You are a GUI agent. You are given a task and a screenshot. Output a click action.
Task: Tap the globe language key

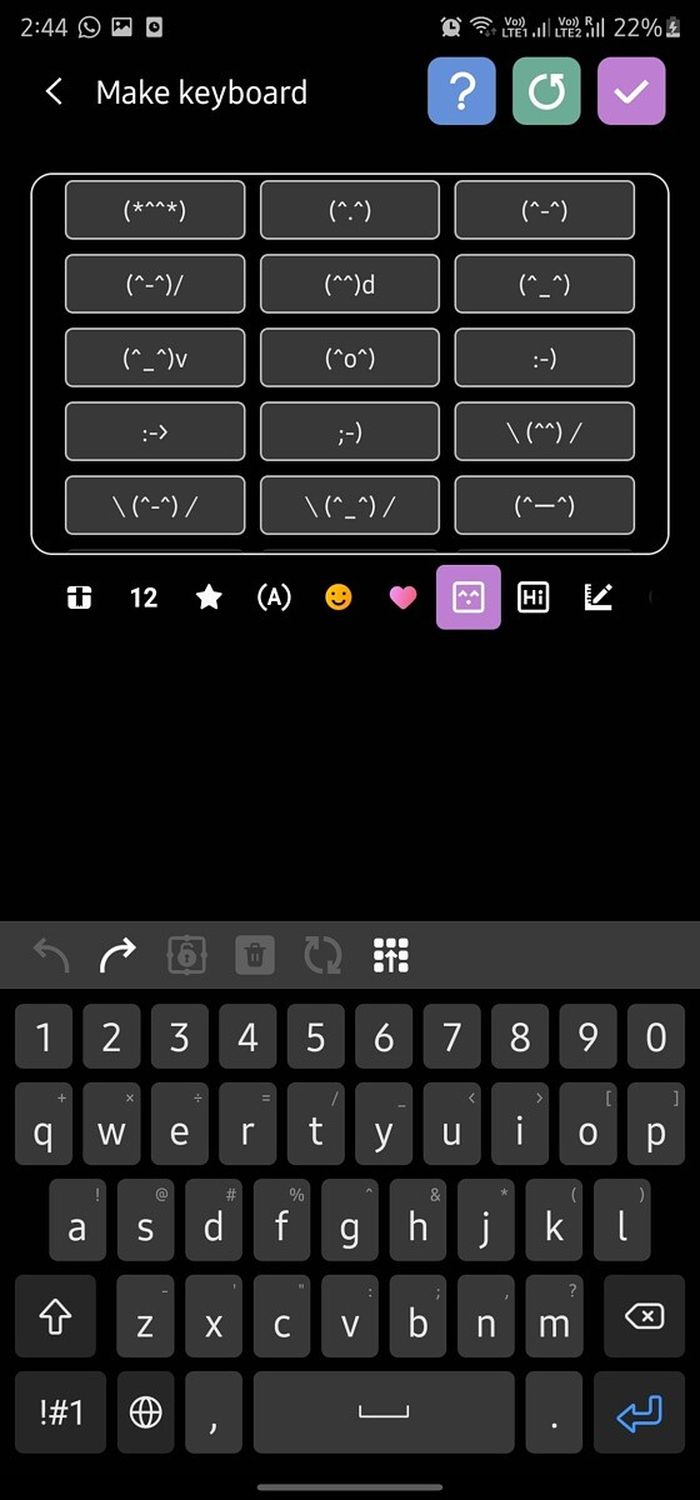click(146, 1412)
